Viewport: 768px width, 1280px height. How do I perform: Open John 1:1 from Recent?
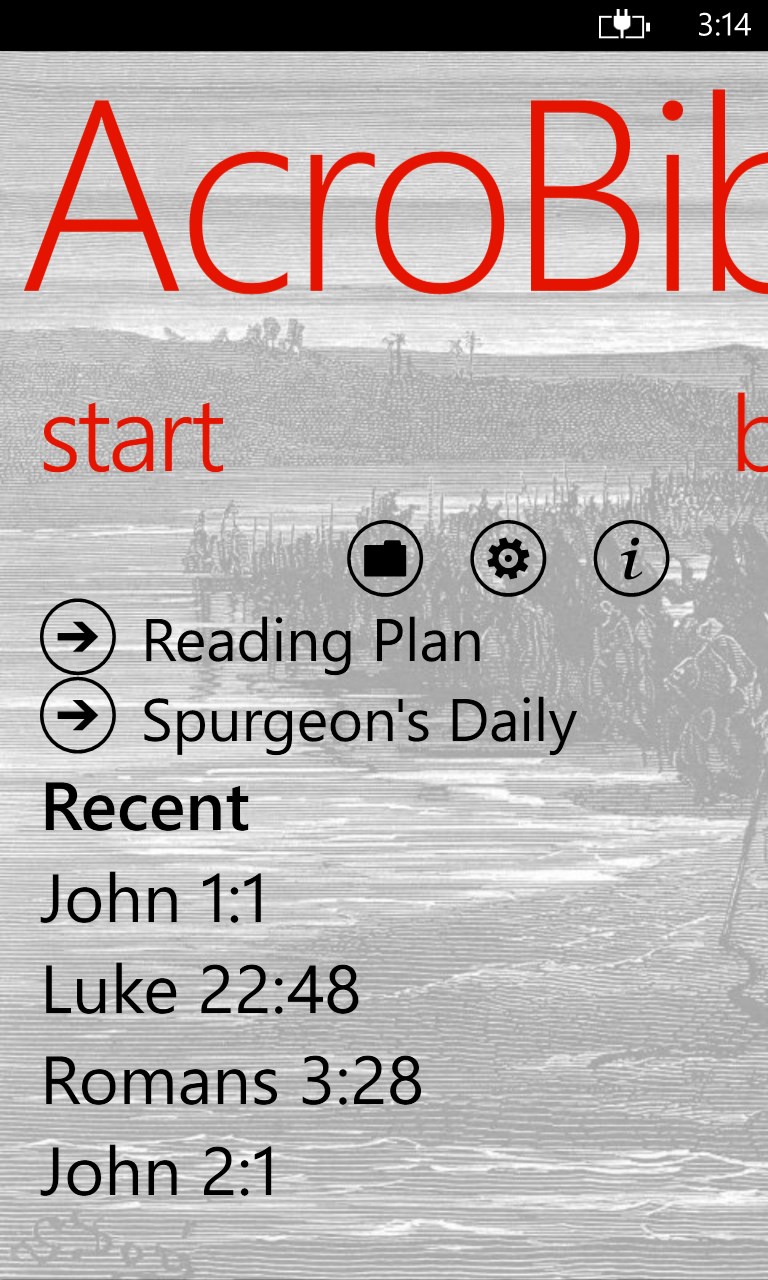pos(152,897)
